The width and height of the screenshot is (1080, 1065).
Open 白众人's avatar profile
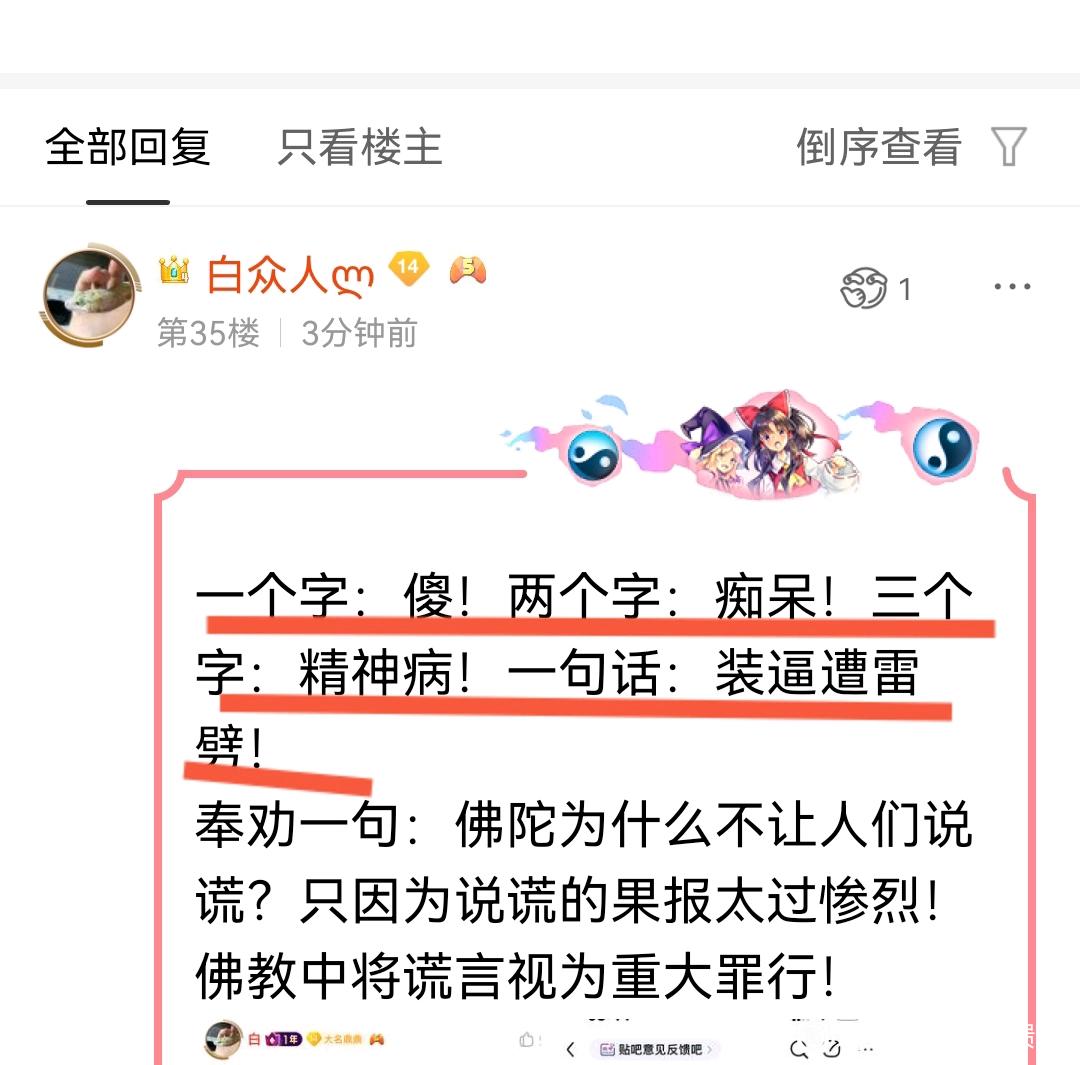pyautogui.click(x=90, y=295)
